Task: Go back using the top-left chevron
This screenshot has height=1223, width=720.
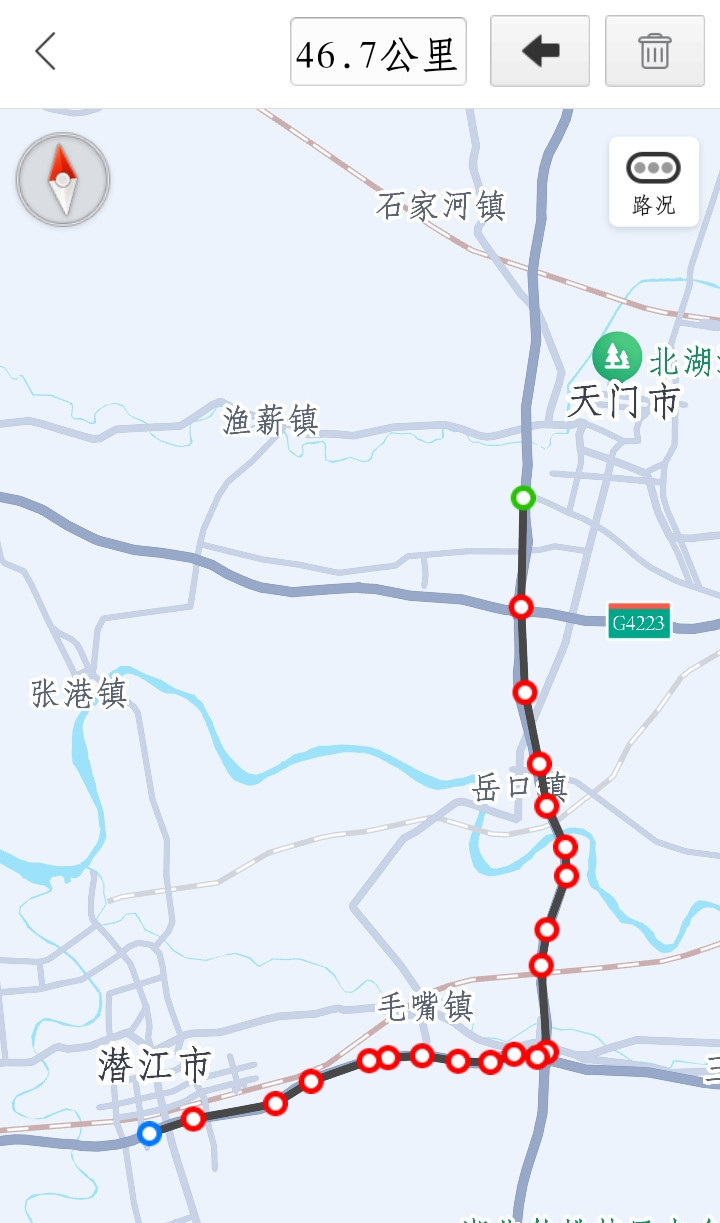Action: (x=45, y=51)
